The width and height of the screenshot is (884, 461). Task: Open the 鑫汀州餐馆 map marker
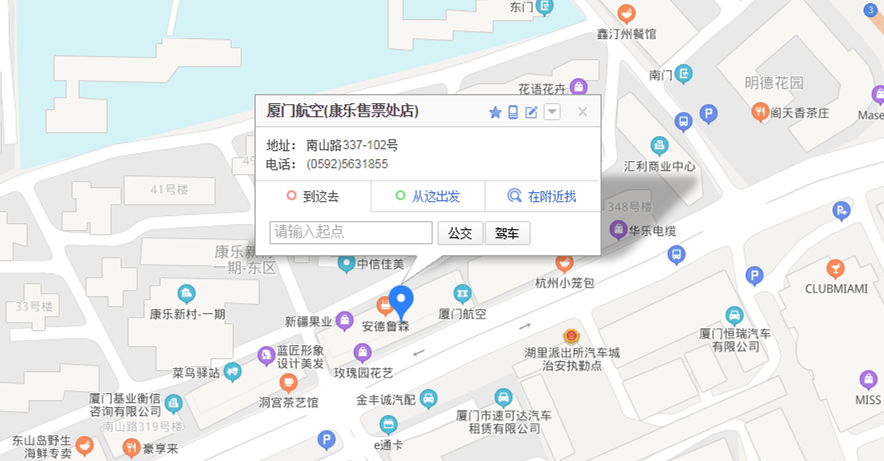click(626, 14)
